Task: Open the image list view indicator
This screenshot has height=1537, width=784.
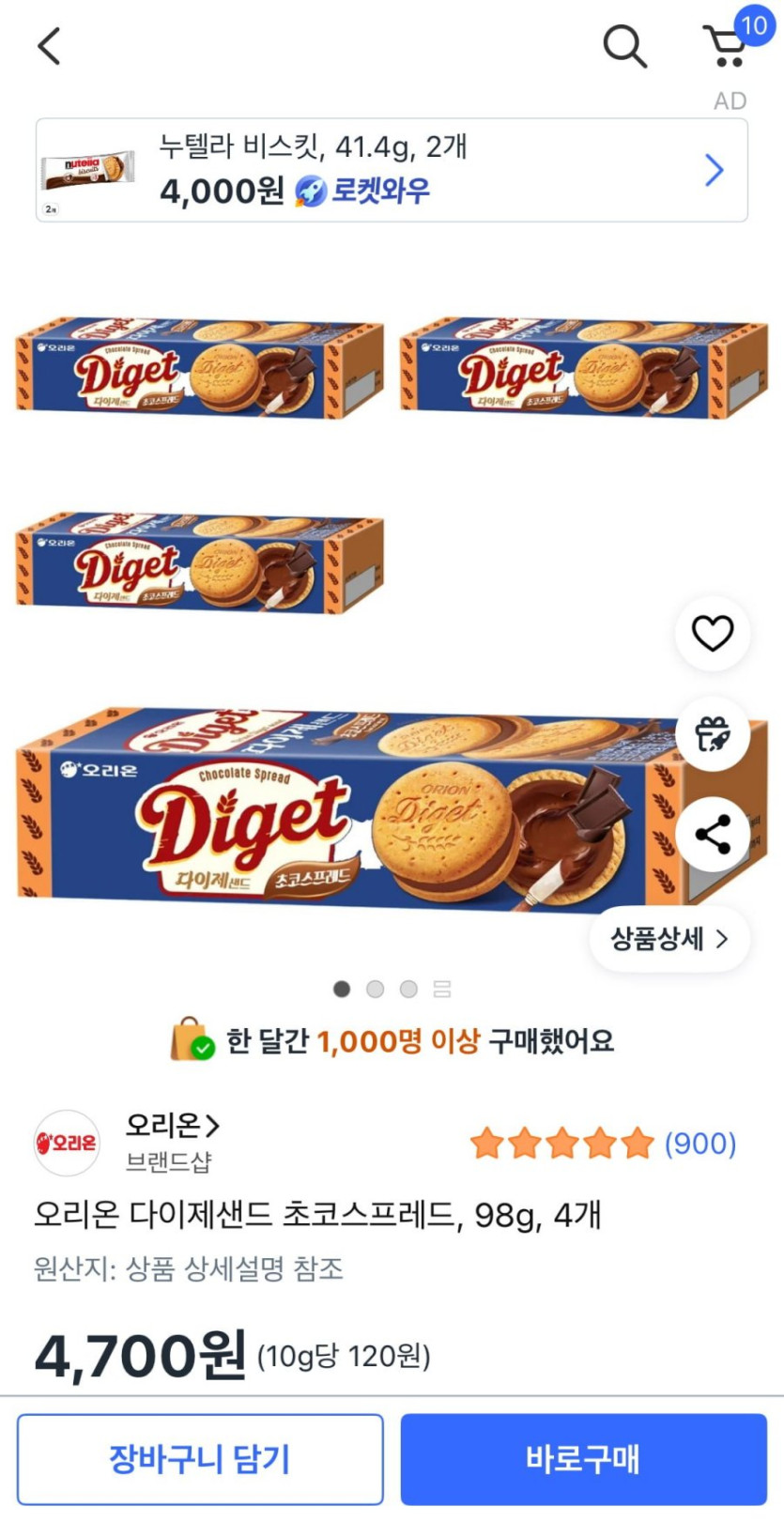Action: [x=442, y=989]
